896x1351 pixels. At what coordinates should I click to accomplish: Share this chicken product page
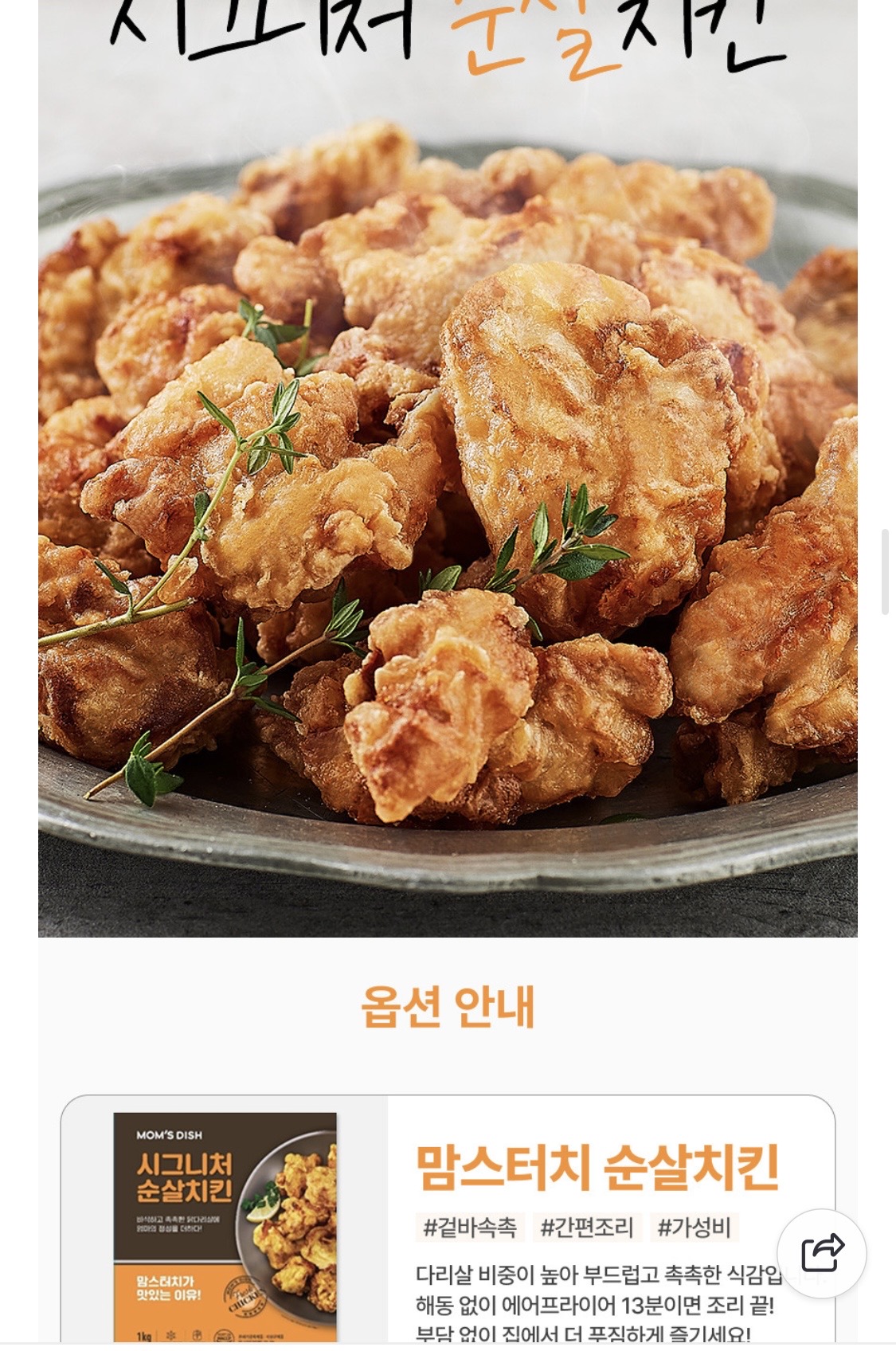[x=822, y=1253]
